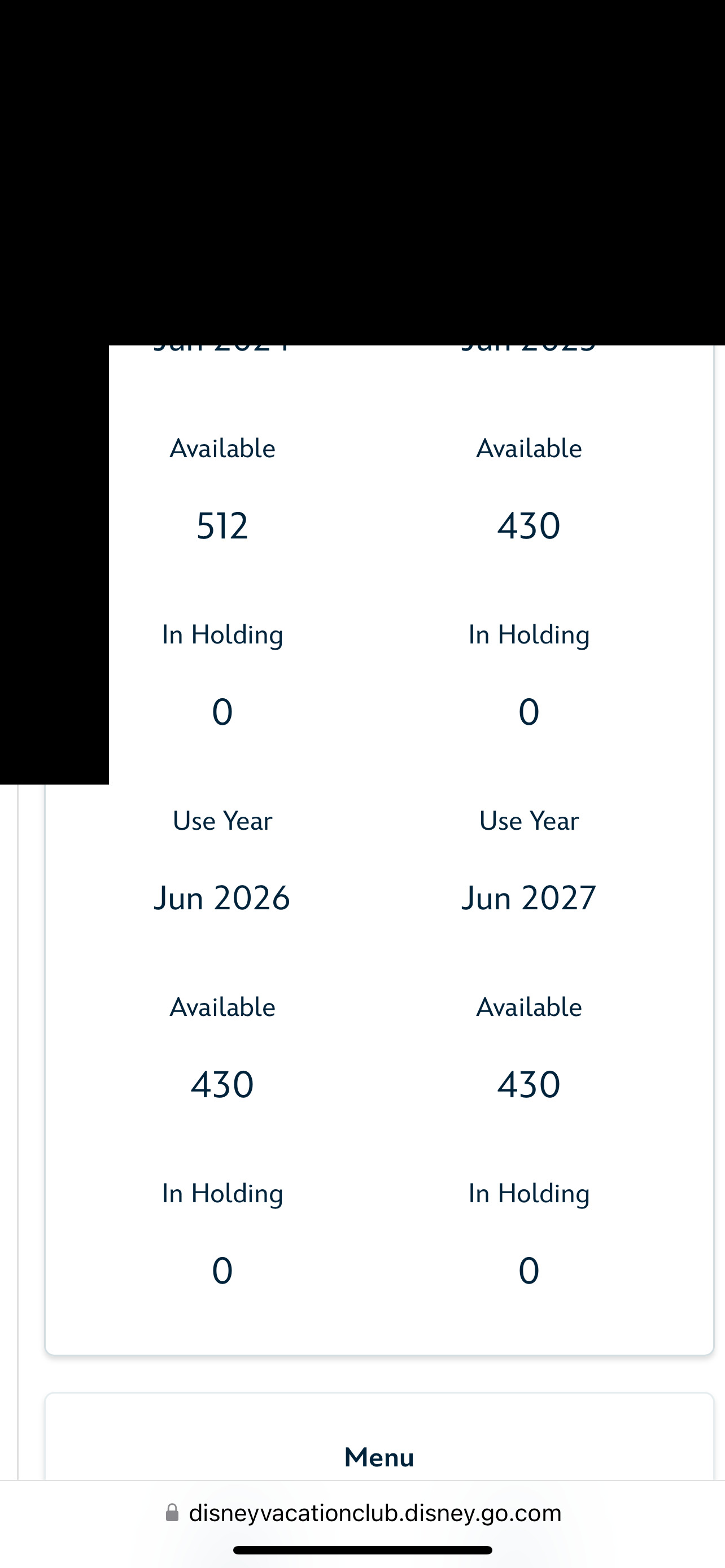Click the Available value 512
The width and height of the screenshot is (725, 1568).
pos(221,526)
